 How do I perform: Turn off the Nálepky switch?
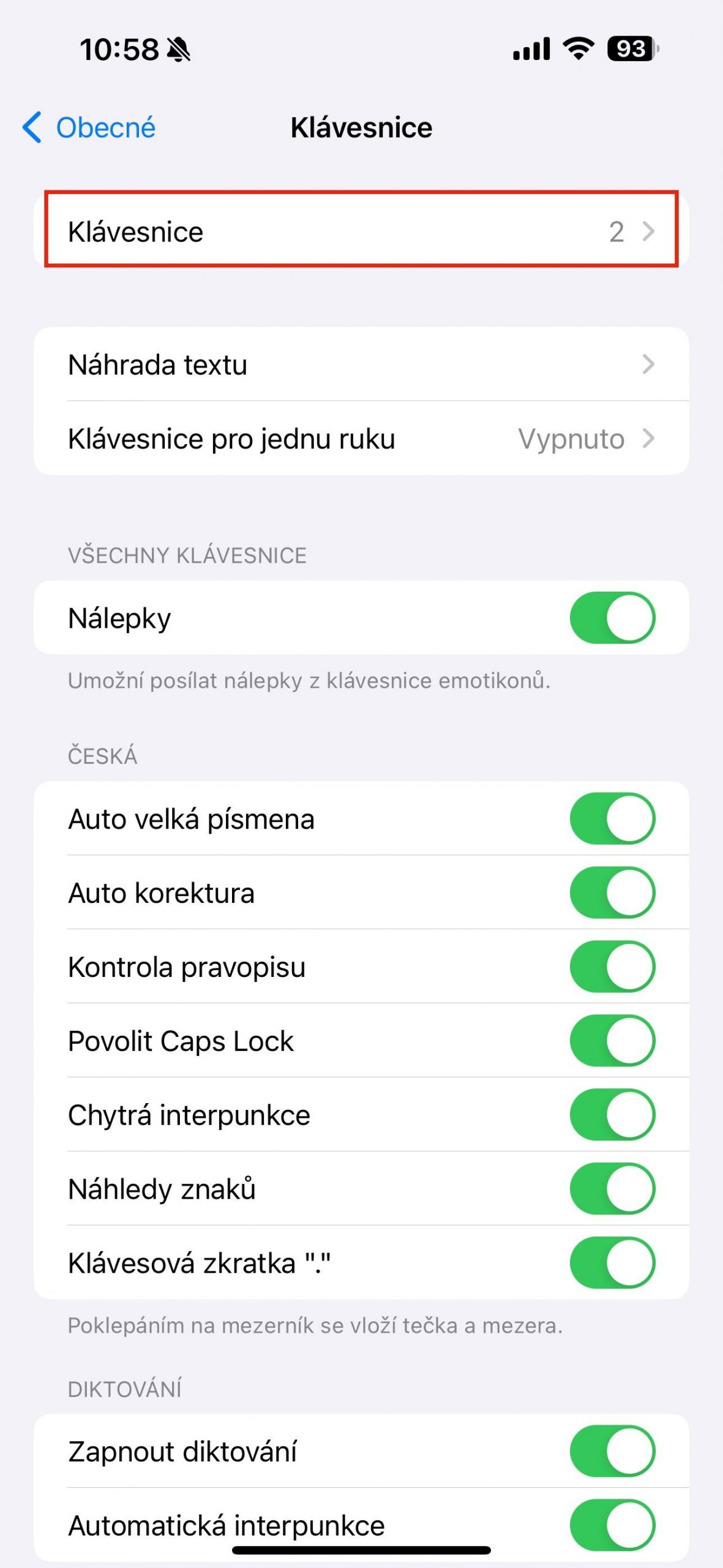[x=612, y=617]
